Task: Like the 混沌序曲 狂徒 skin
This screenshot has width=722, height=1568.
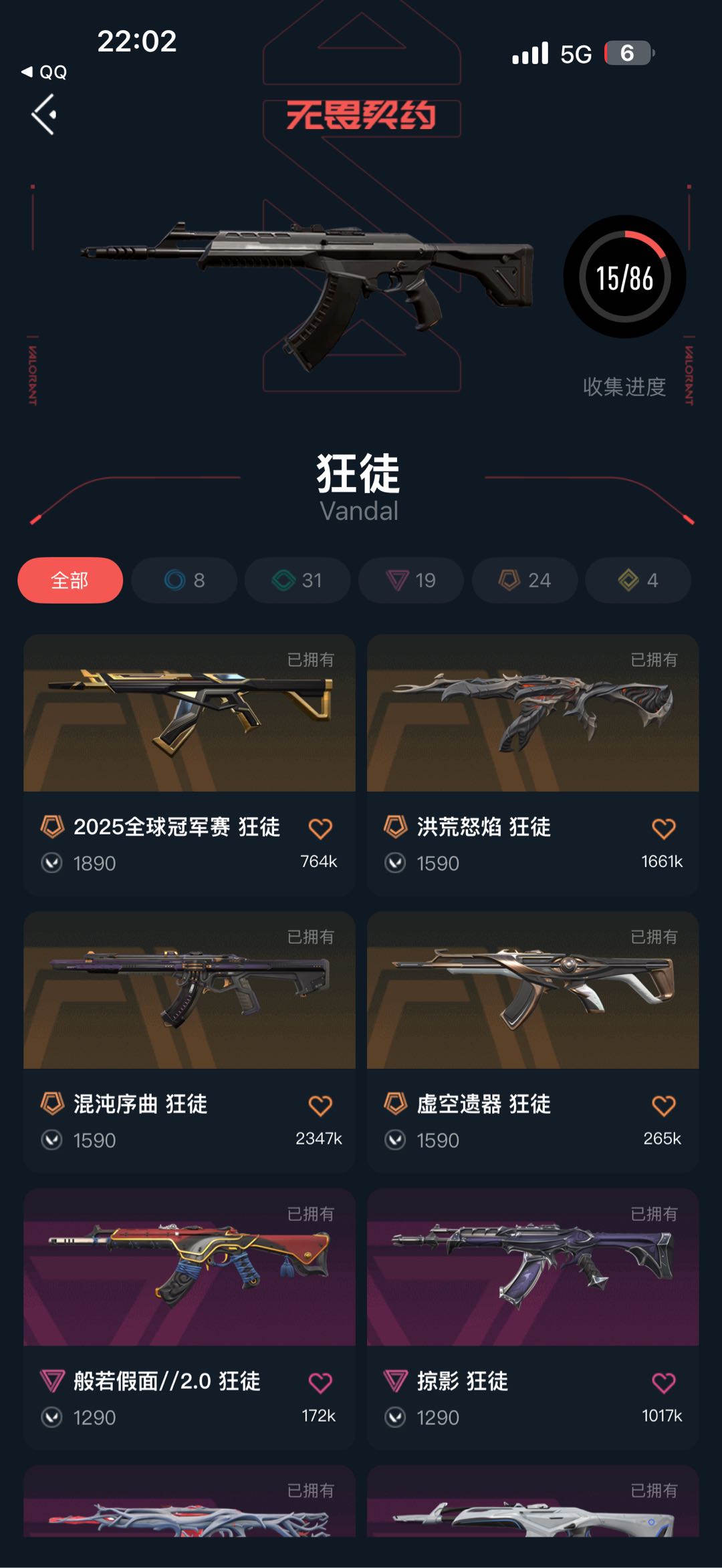Action: (320, 1106)
